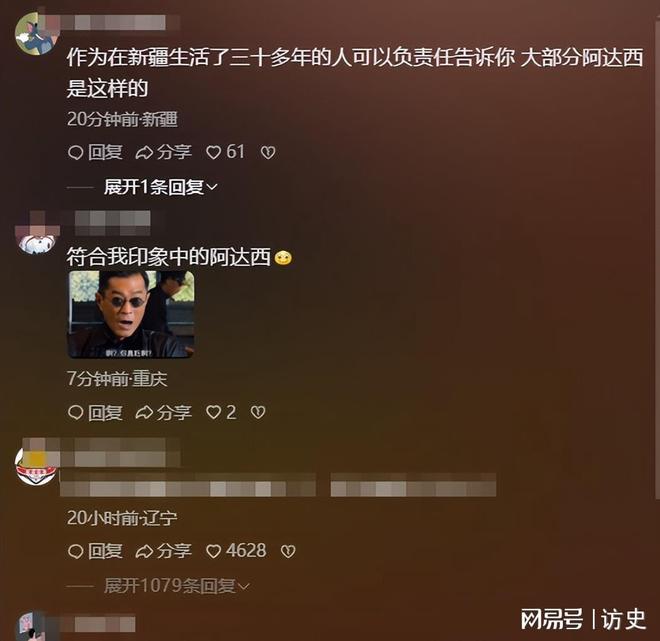The image size is (660, 641).
Task: Expand the 1079 replies thread
Action: (x=176, y=585)
